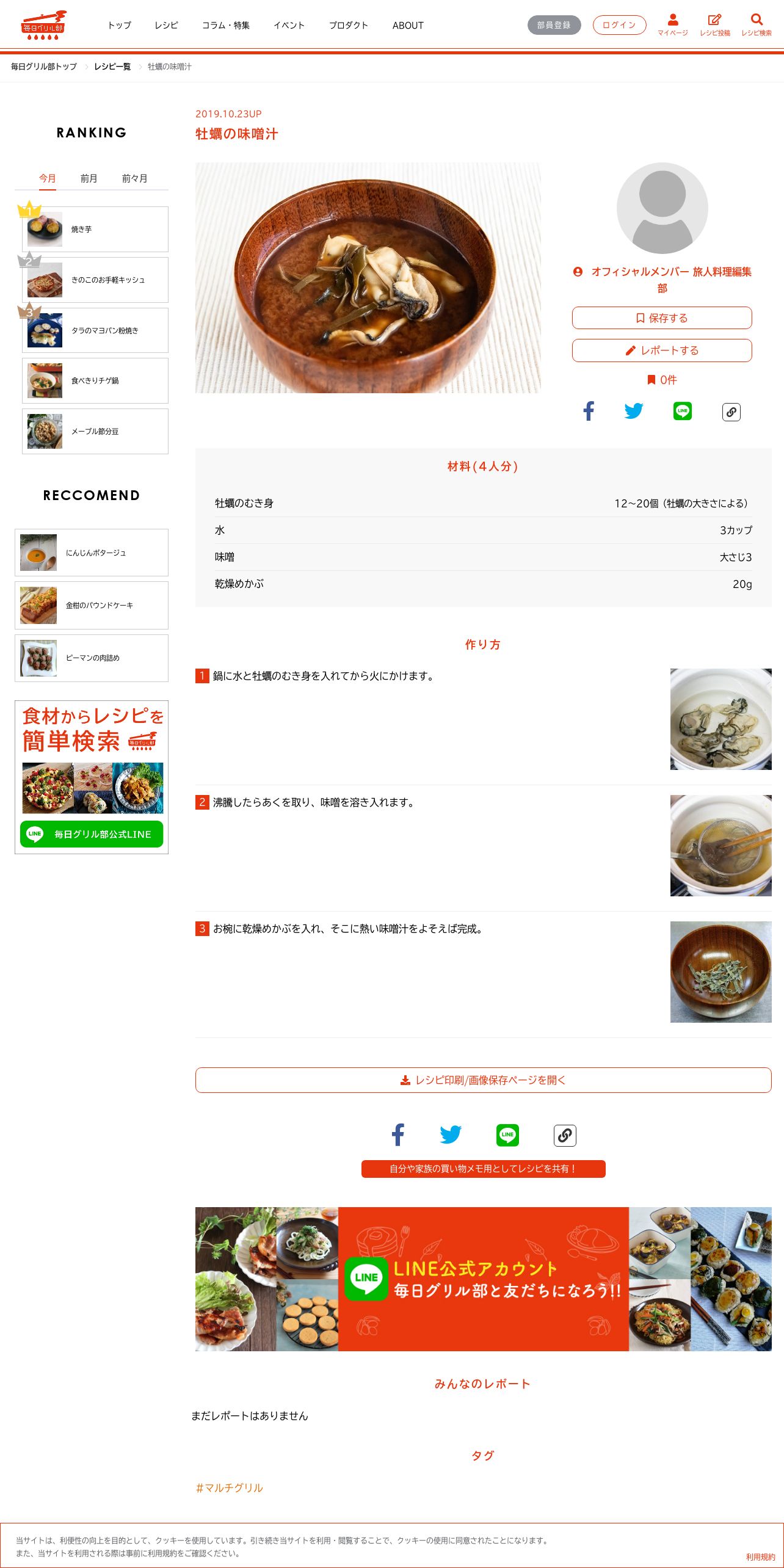Switch ranking to the 前々月 tab
This screenshot has height=1568, width=784.
point(134,178)
